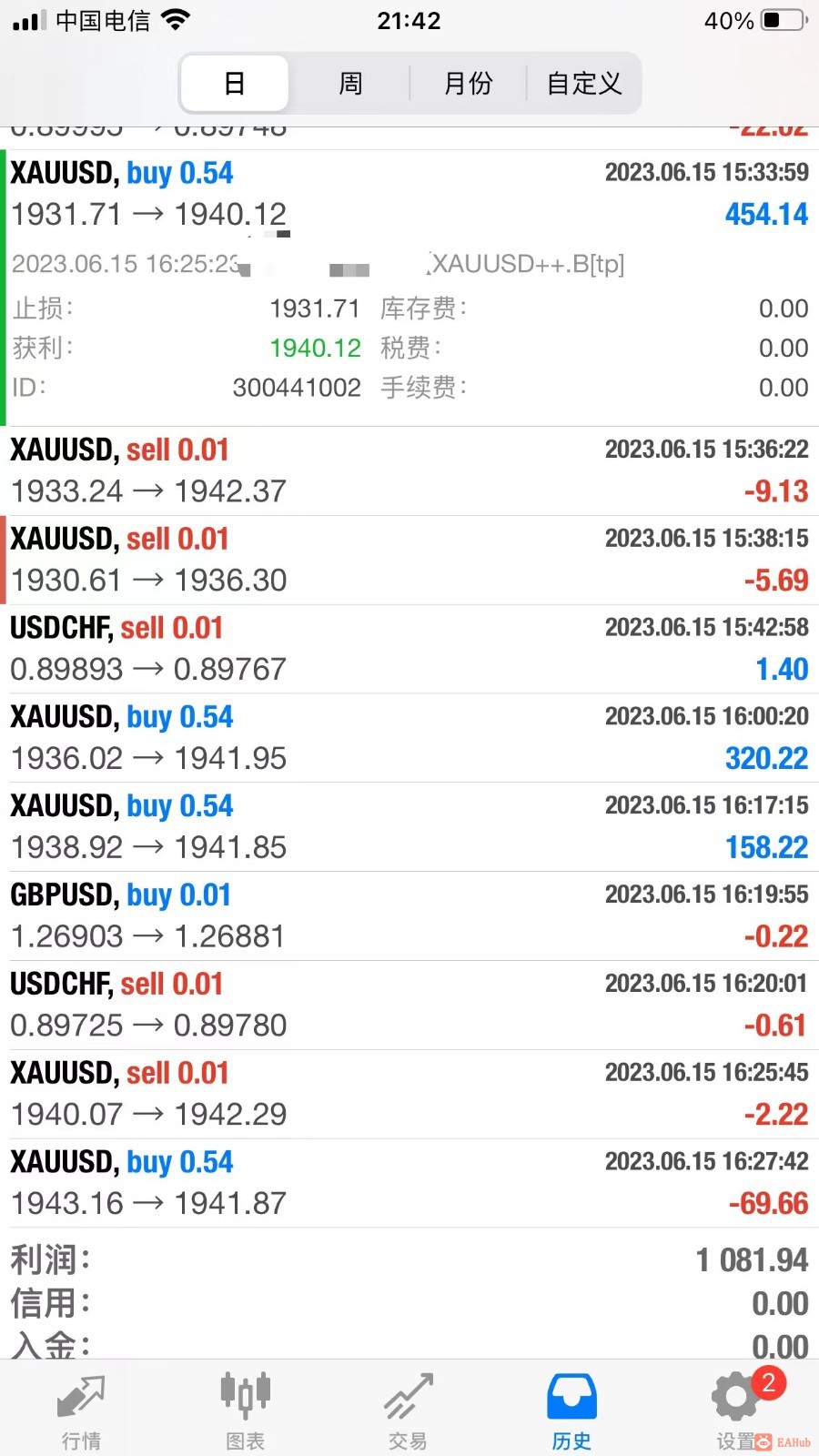This screenshot has width=819, height=1456.
Task: Expand the GBPUSD buy 0.01 trade
Action: 409,916
